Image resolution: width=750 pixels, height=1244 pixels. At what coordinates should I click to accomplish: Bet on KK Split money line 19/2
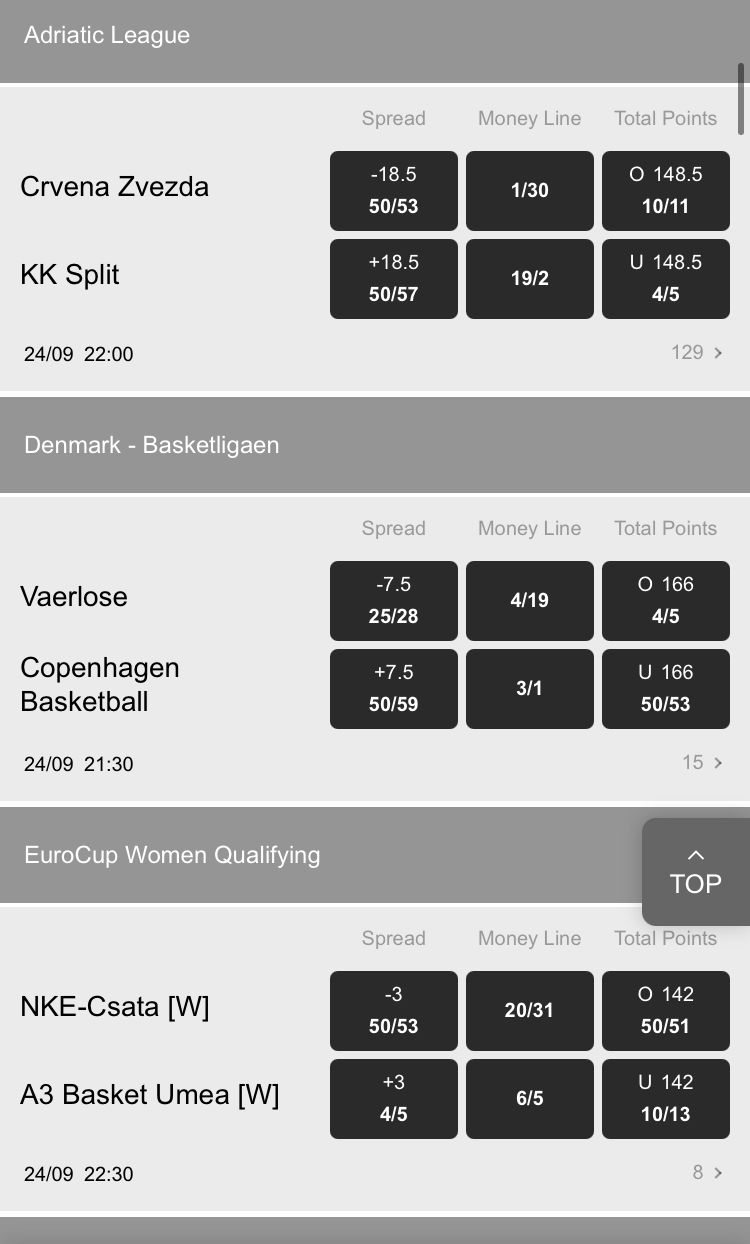click(x=530, y=279)
